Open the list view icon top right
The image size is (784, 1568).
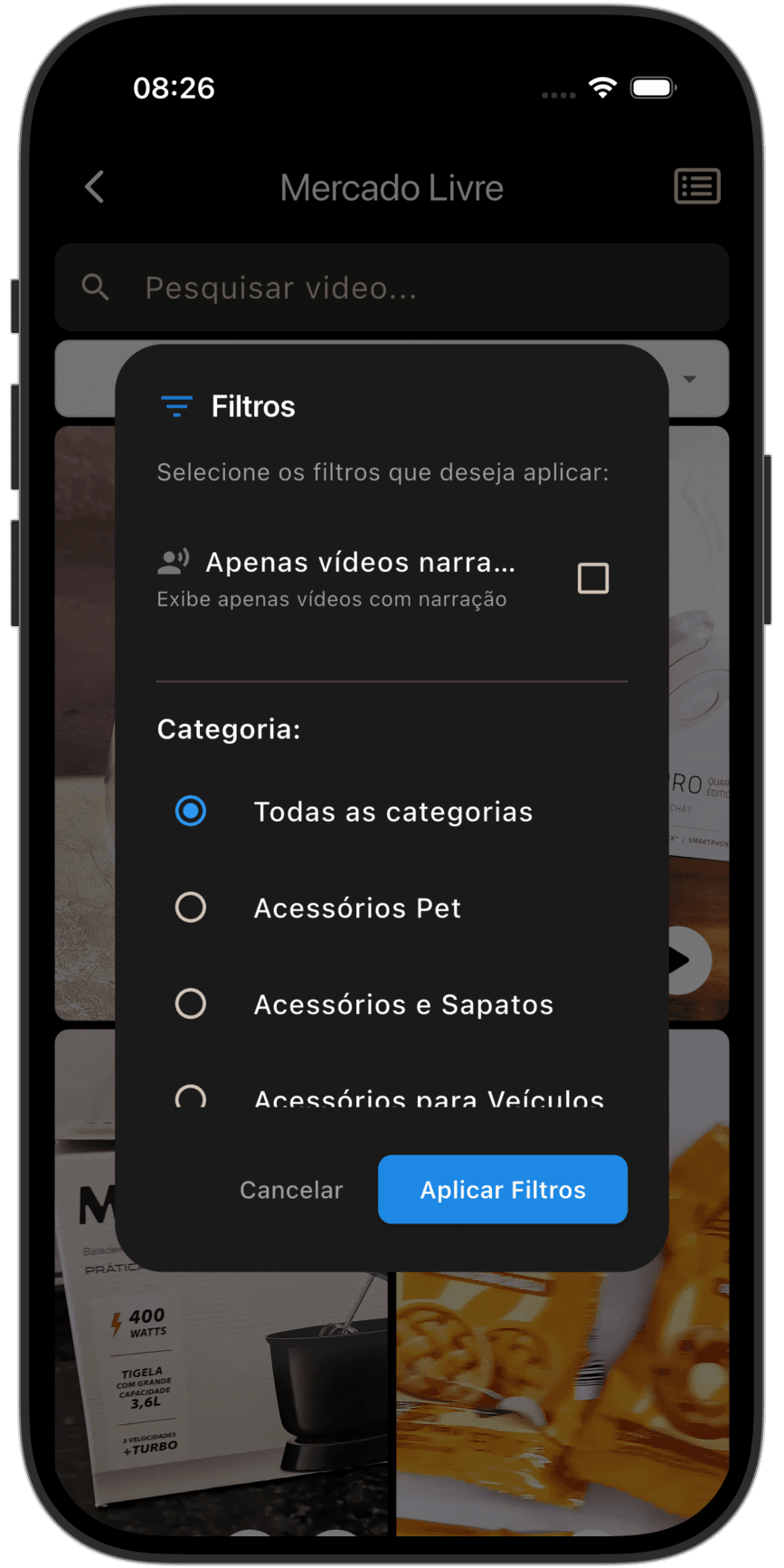696,187
